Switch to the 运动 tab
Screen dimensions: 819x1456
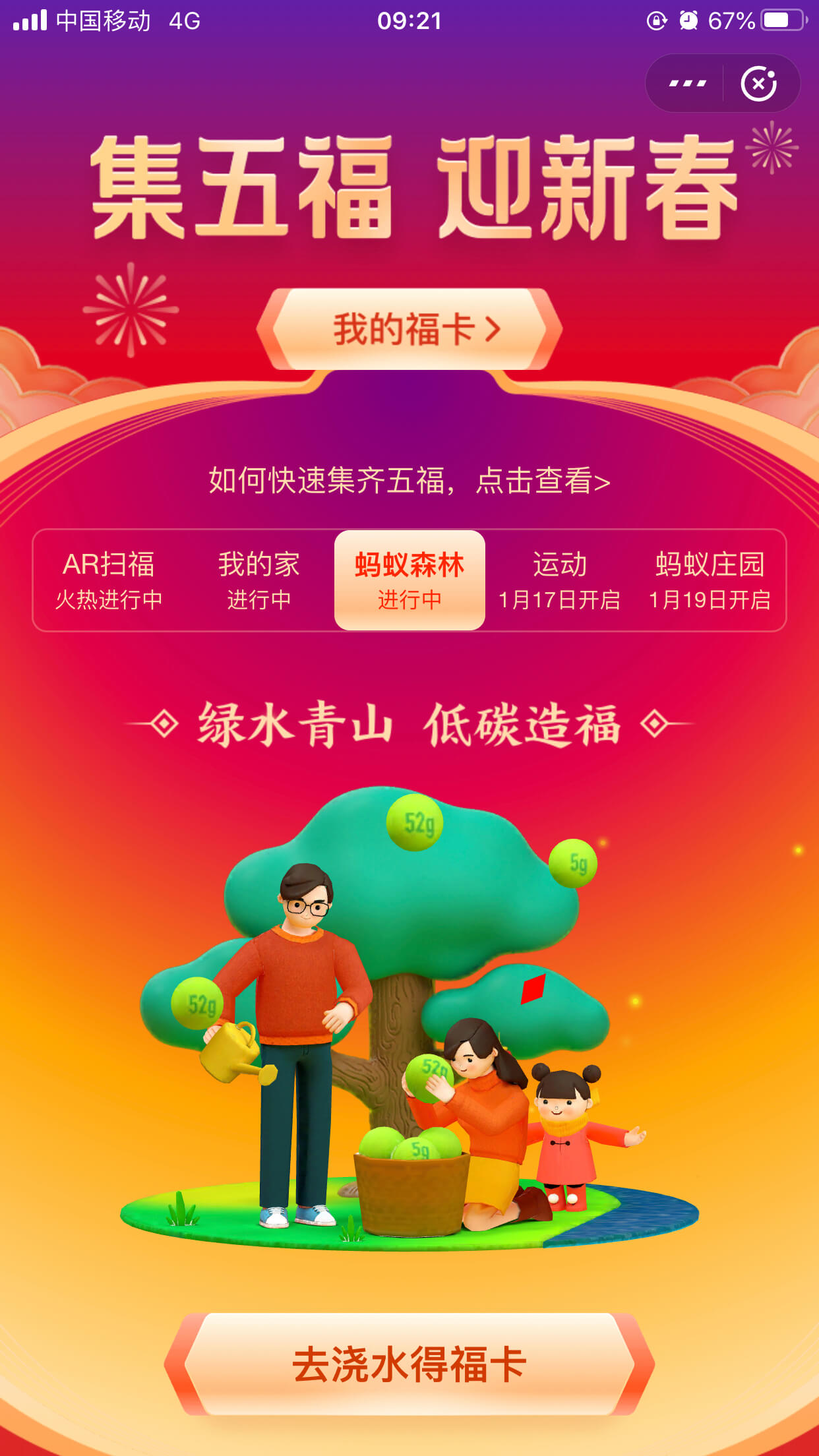click(560, 580)
